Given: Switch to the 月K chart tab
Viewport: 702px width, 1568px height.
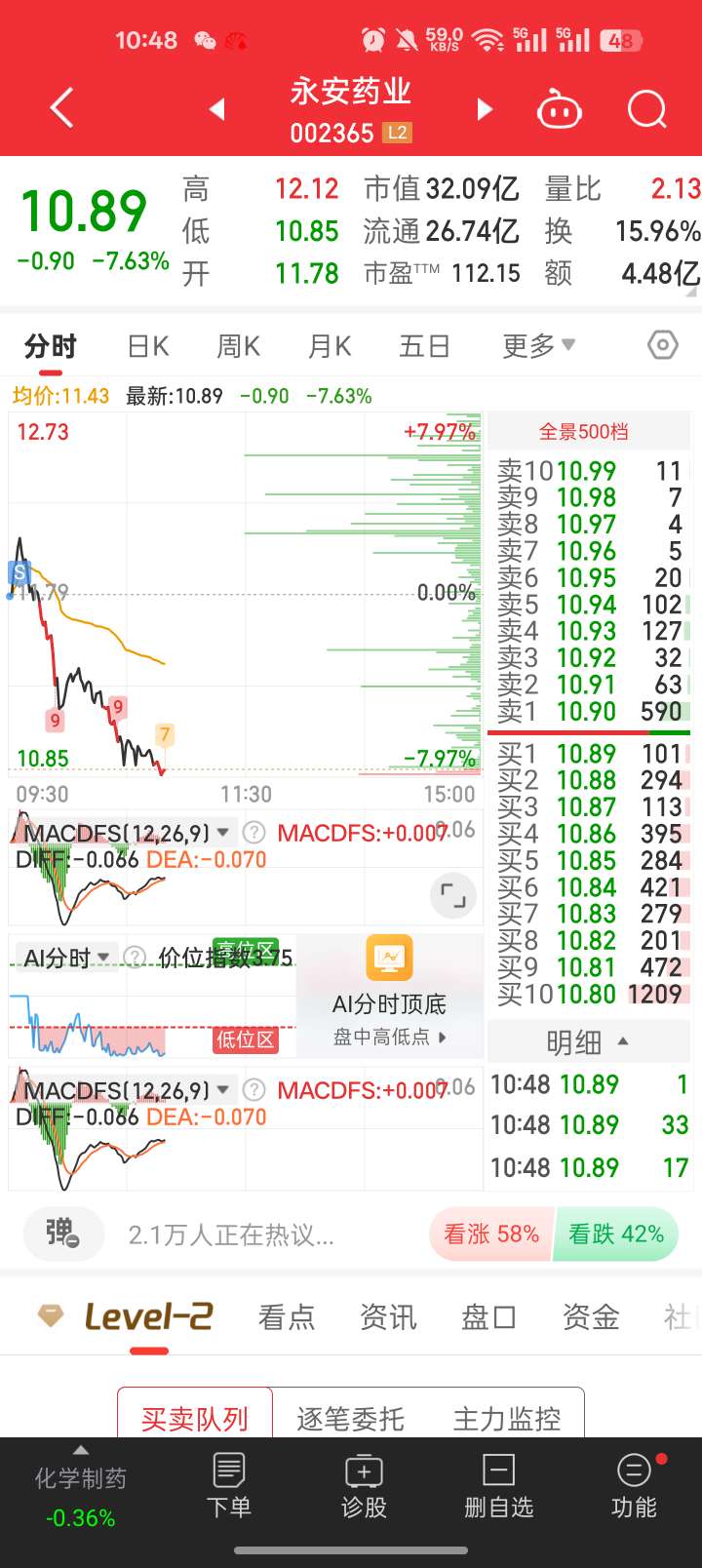Looking at the screenshot, I should (x=330, y=346).
